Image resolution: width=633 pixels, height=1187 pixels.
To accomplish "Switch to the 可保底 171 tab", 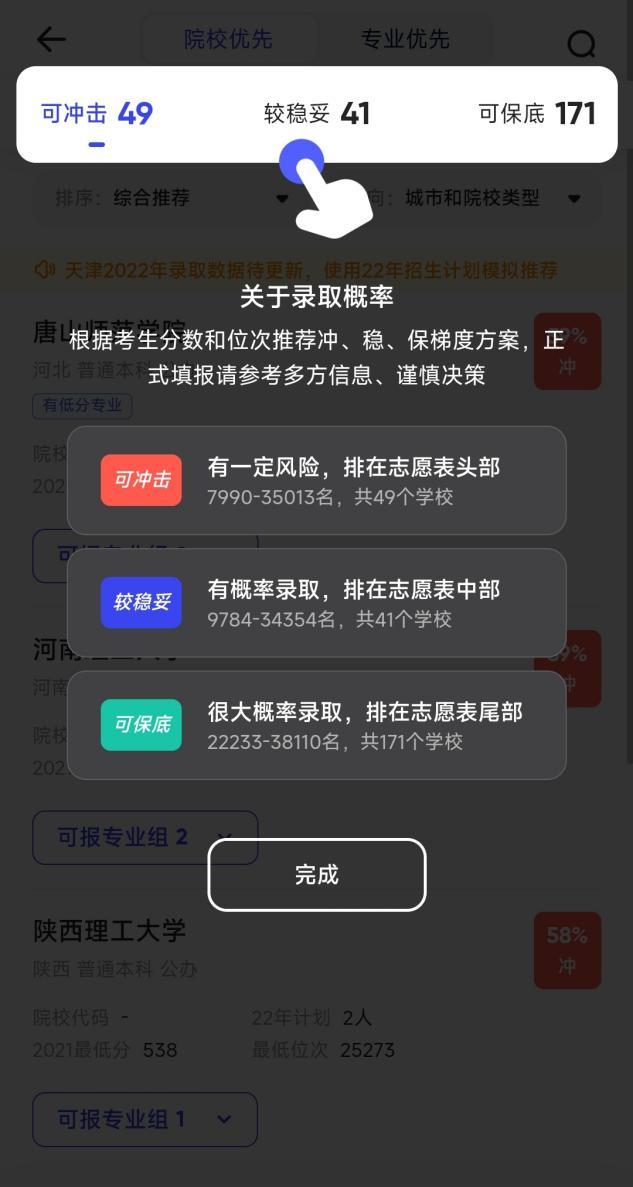I will (537, 114).
